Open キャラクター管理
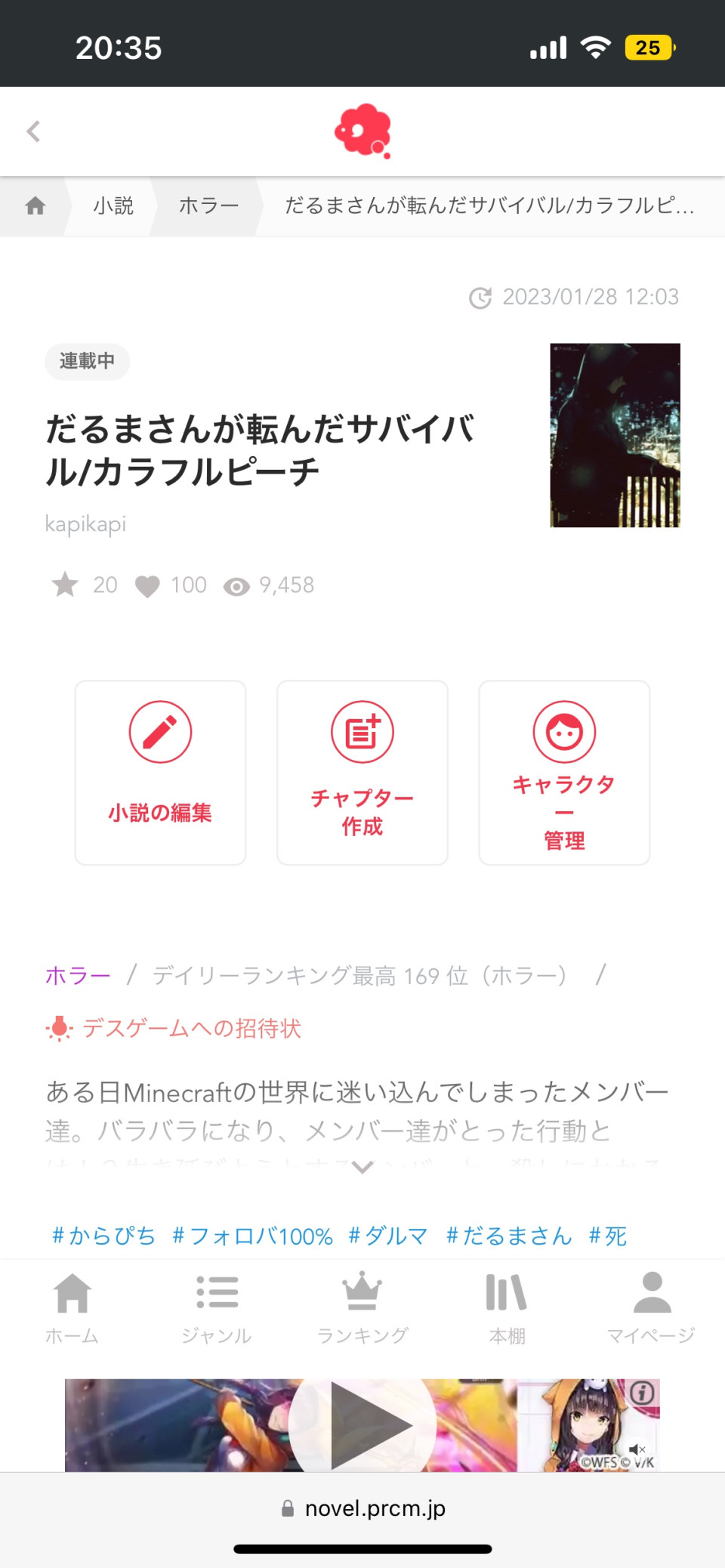725x1568 pixels. tap(564, 772)
